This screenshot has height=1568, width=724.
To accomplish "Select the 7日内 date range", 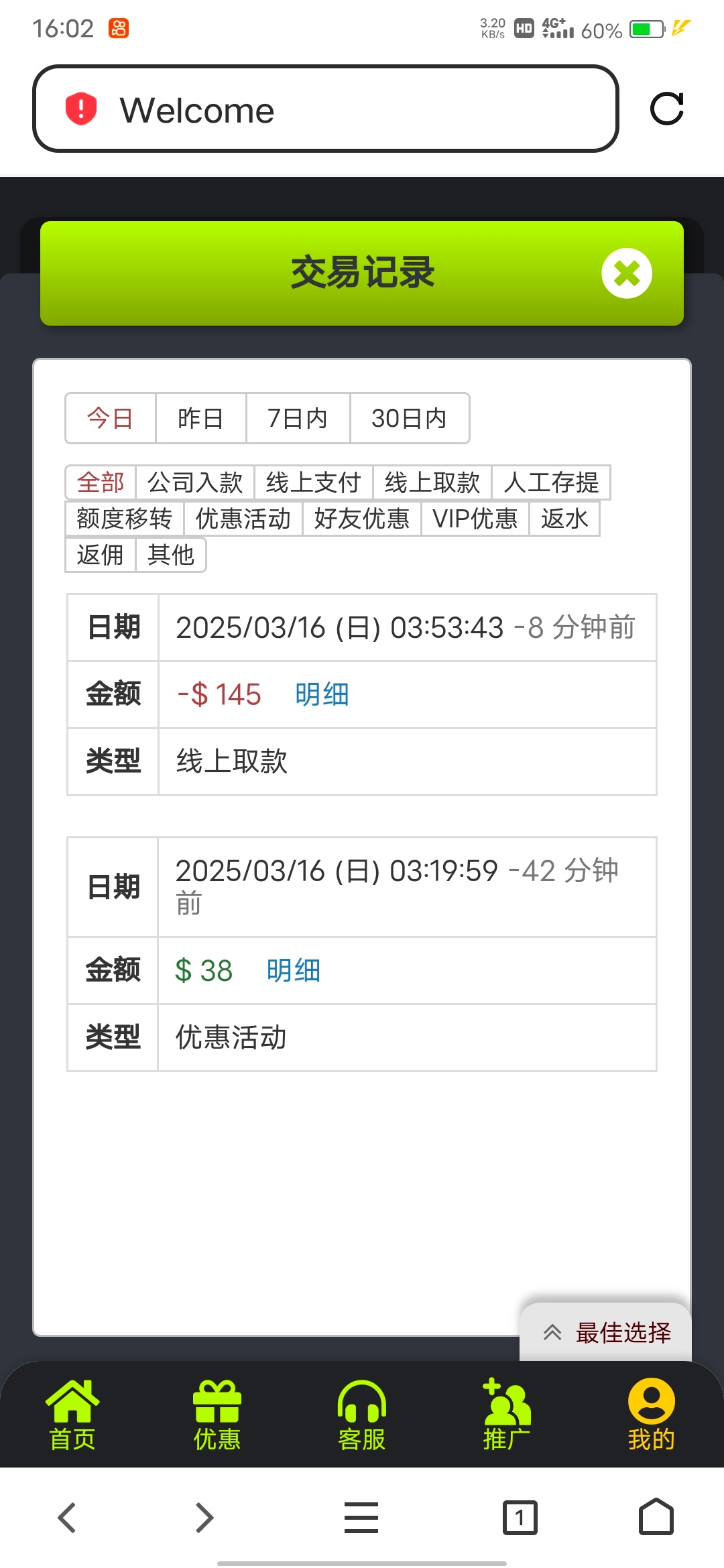I will pos(298,418).
